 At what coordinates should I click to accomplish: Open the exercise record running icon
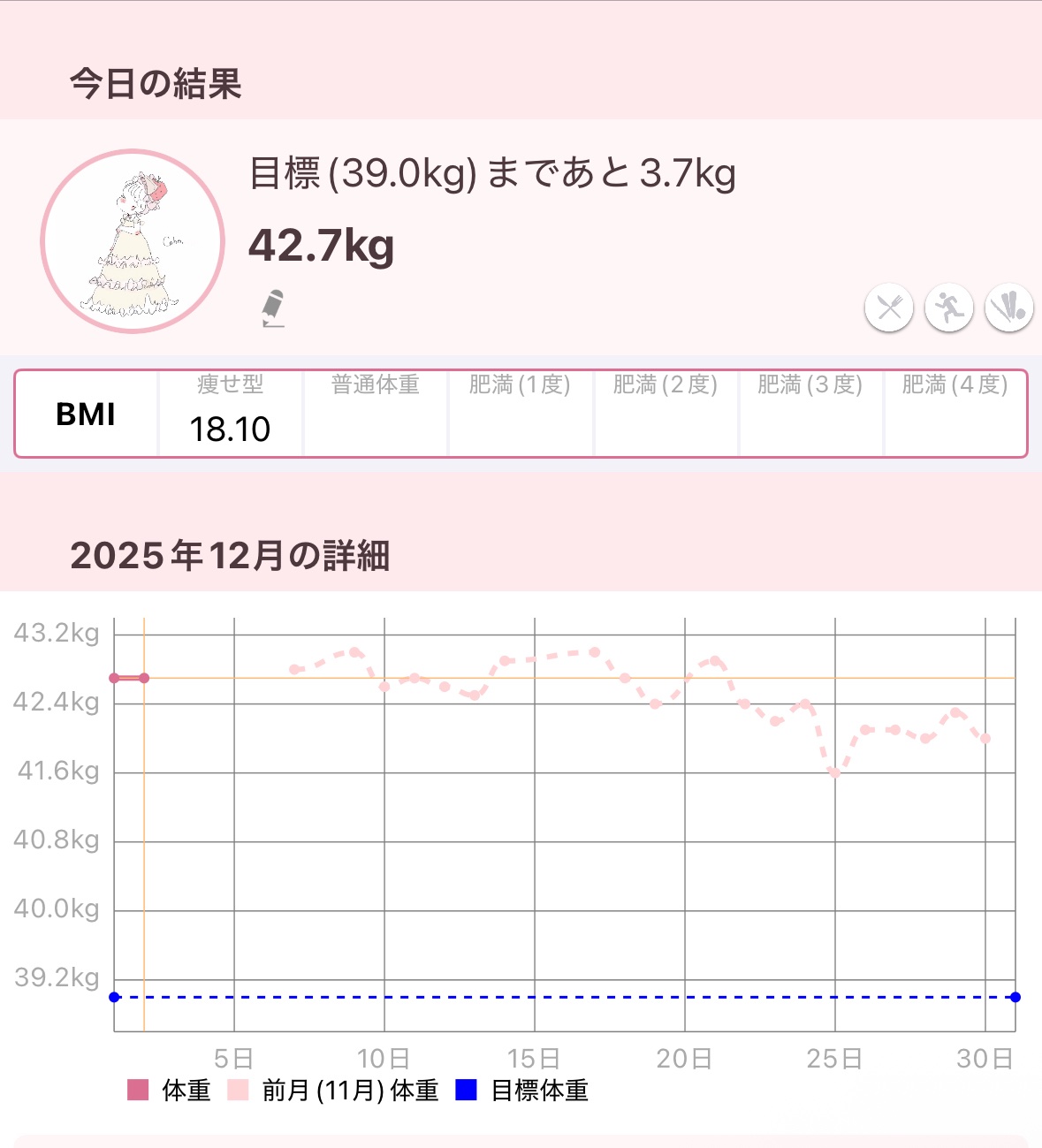pyautogui.click(x=948, y=308)
